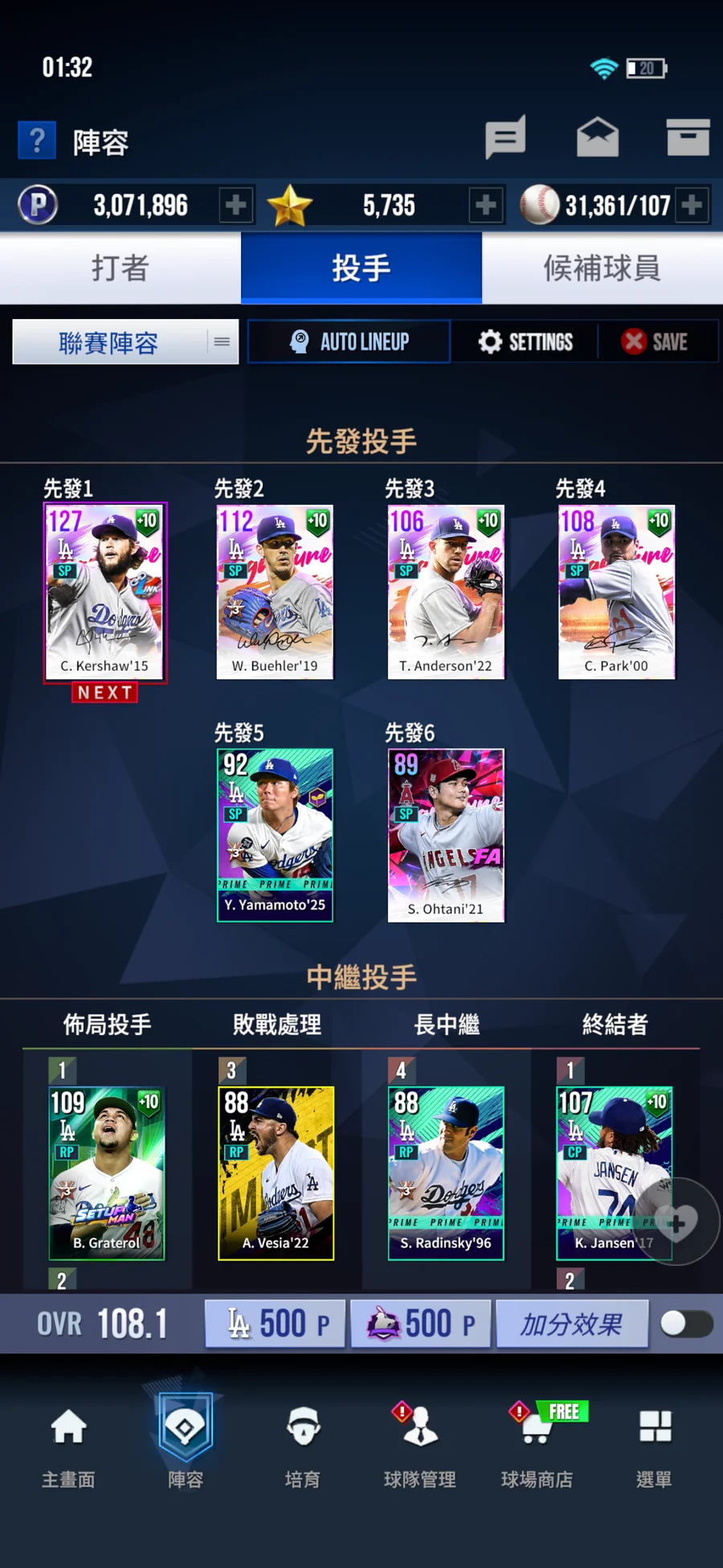The height and width of the screenshot is (1568, 723).
Task: Switch to the 打者 tab
Action: 120,268
